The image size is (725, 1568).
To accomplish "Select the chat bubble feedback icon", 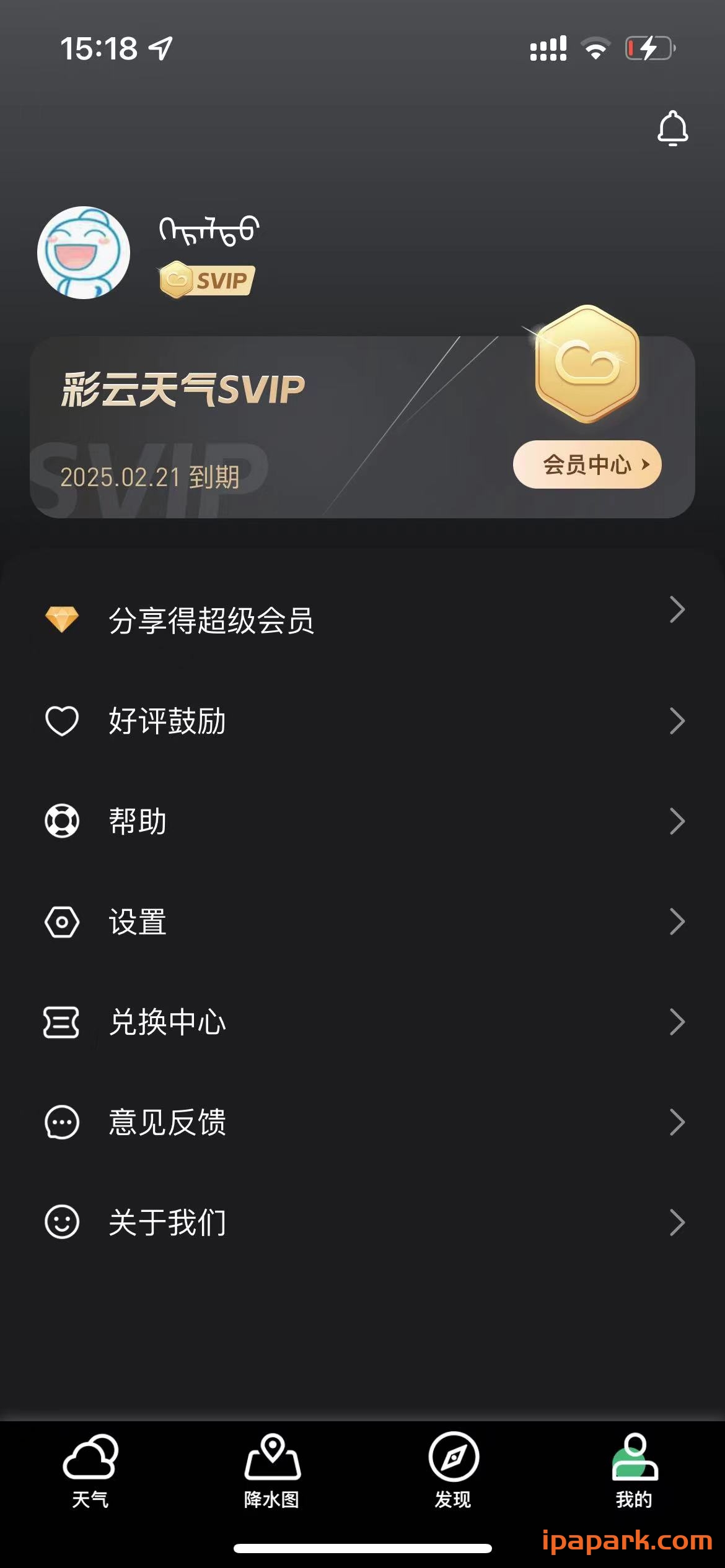I will click(x=61, y=1123).
